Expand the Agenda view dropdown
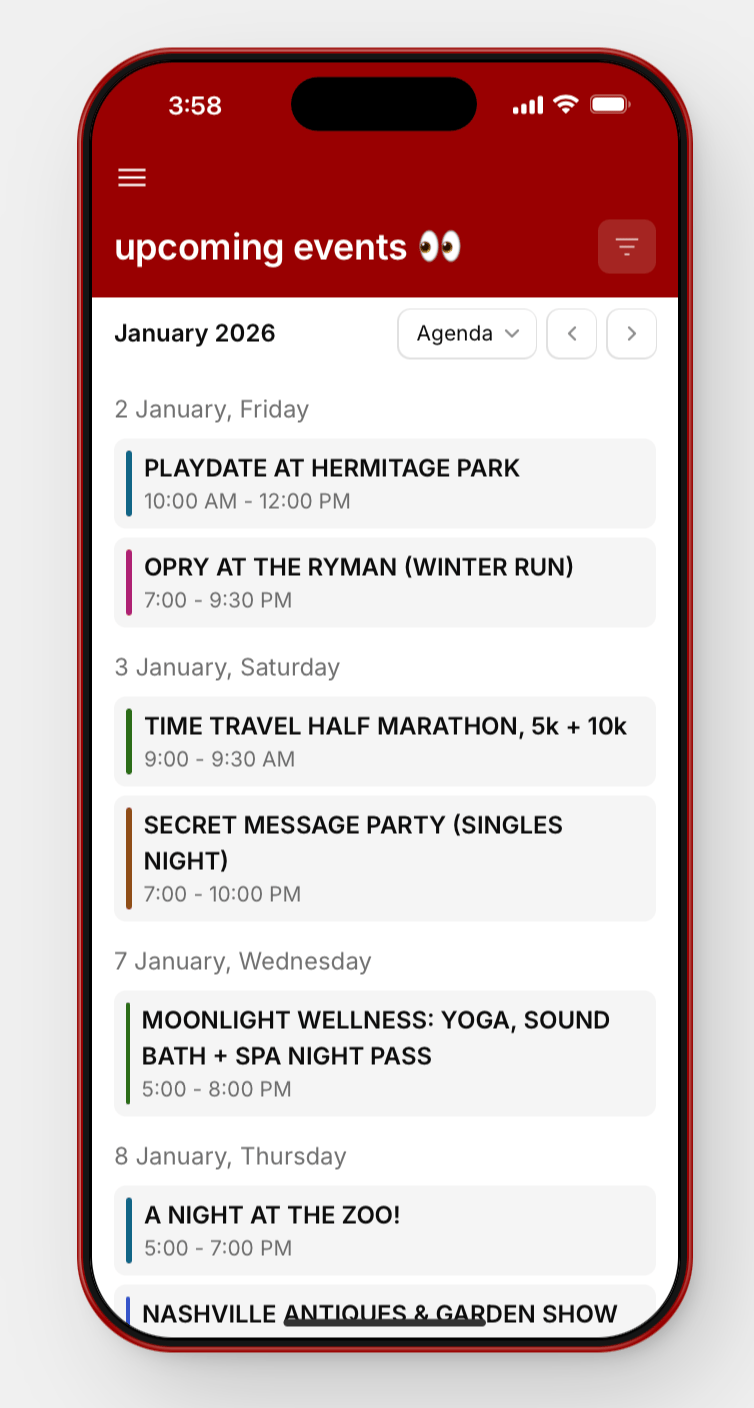Image resolution: width=754 pixels, height=1408 pixels. [x=467, y=334]
